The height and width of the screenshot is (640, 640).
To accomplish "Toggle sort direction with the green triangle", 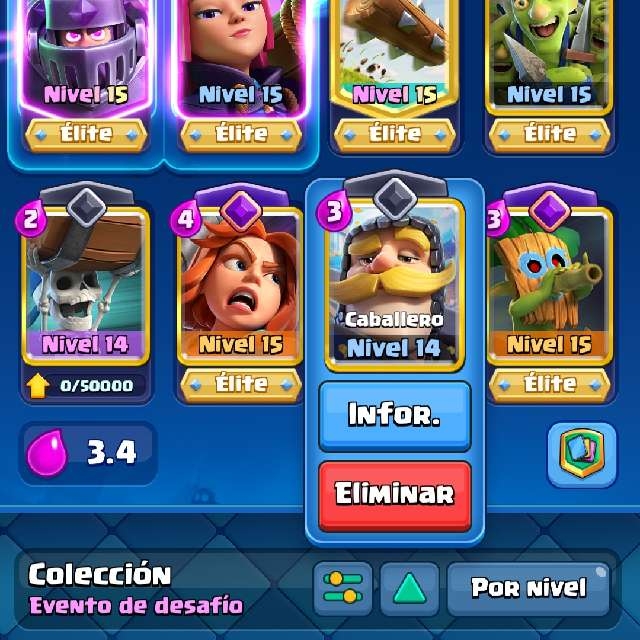I will tap(407, 587).
